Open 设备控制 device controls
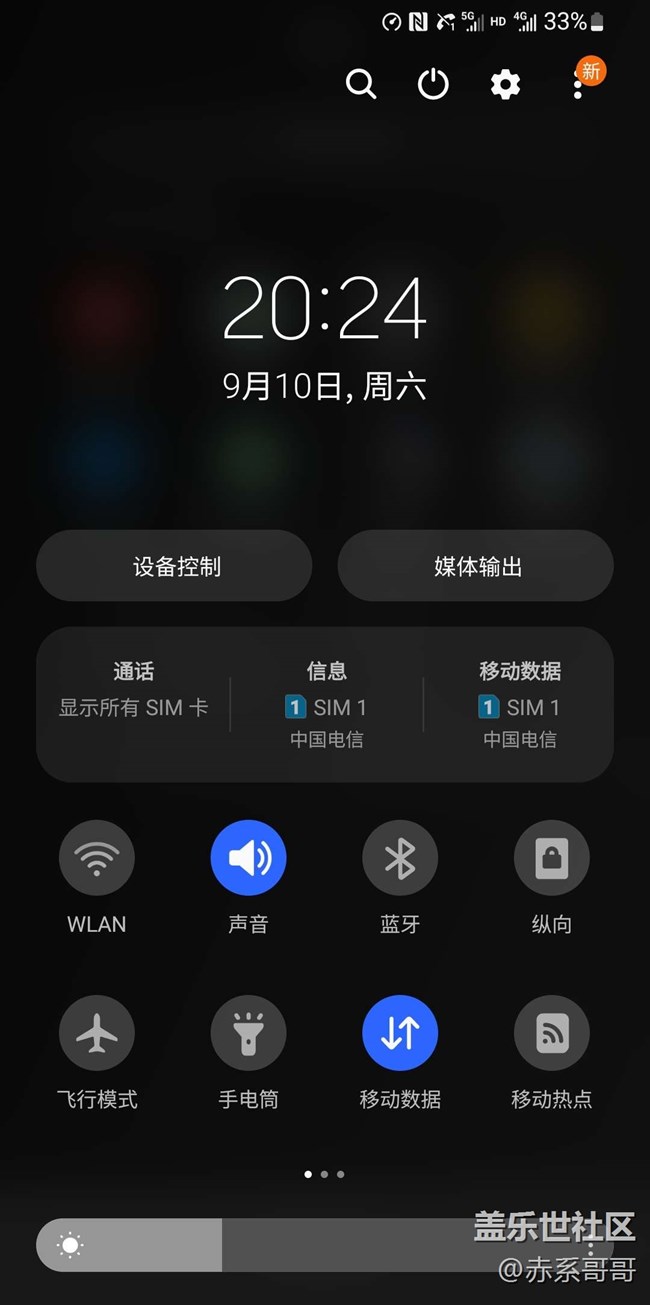 click(174, 566)
